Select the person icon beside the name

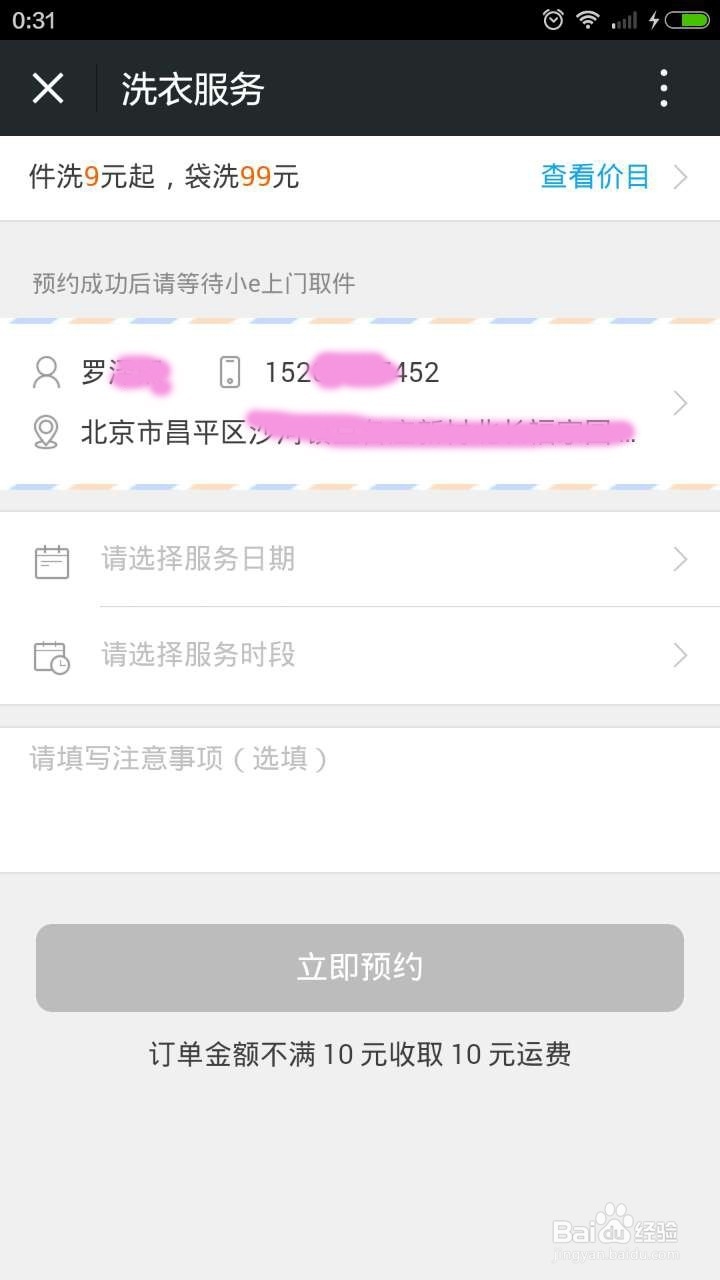tap(45, 372)
